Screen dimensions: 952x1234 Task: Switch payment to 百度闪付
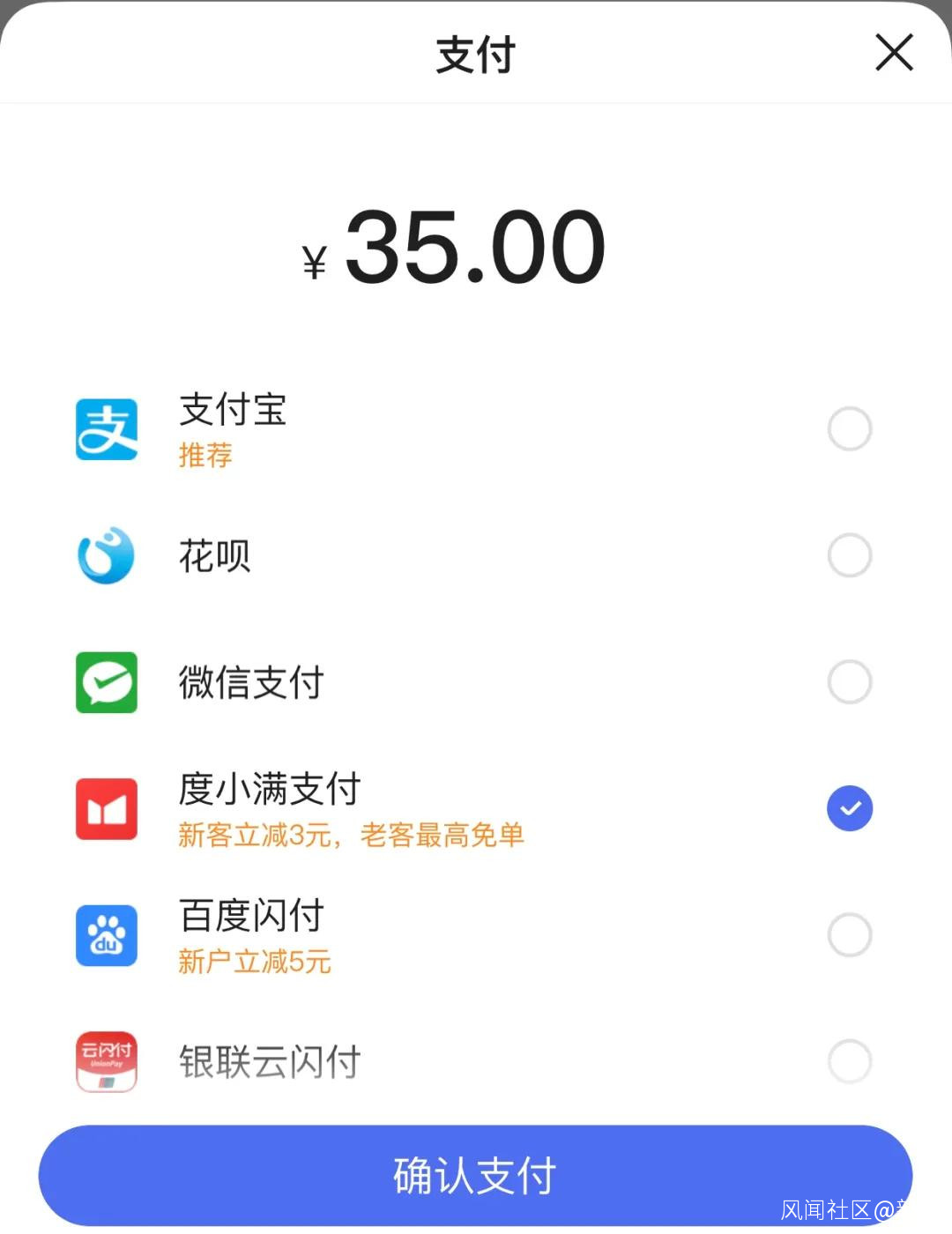[x=850, y=934]
